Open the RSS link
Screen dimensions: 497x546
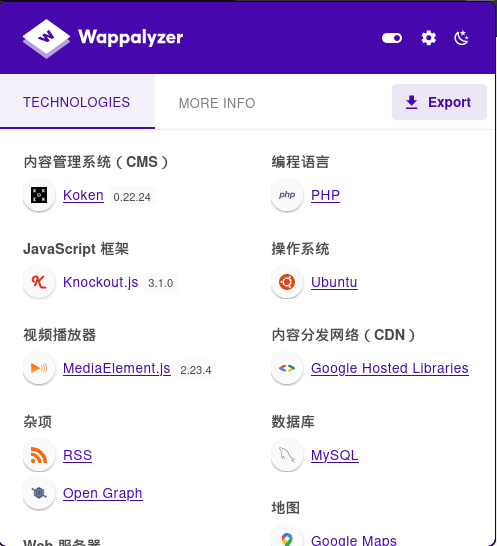[x=77, y=455]
